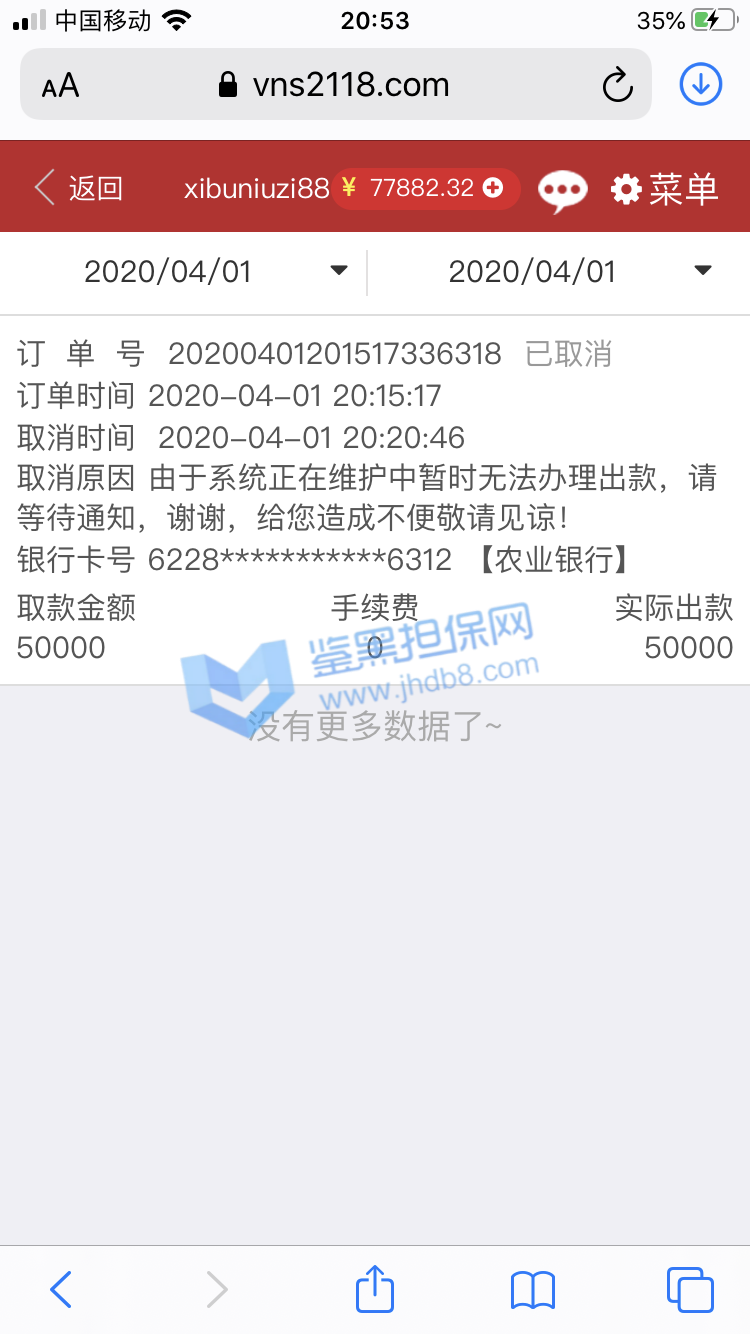The image size is (750, 1334).
Task: Open Safari bookmarks
Action: pos(532,1289)
